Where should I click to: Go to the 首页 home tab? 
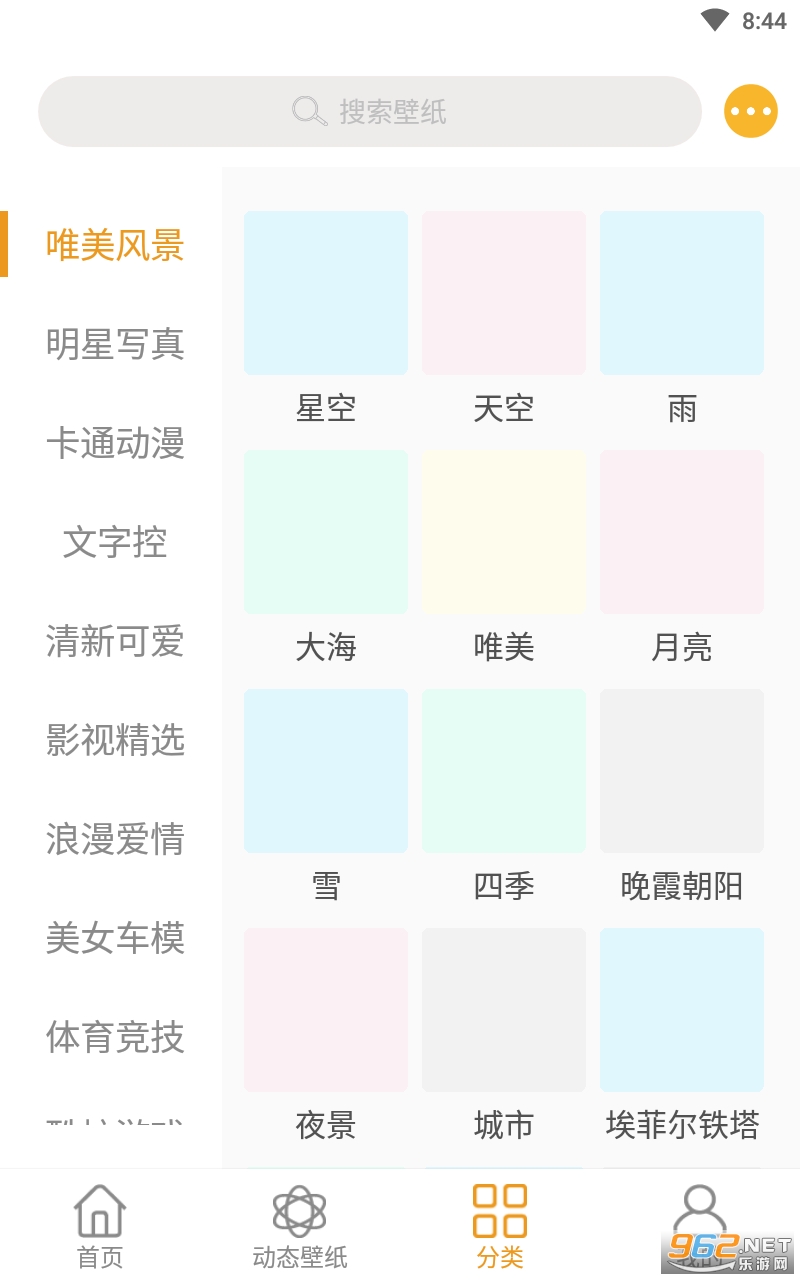point(100,1226)
